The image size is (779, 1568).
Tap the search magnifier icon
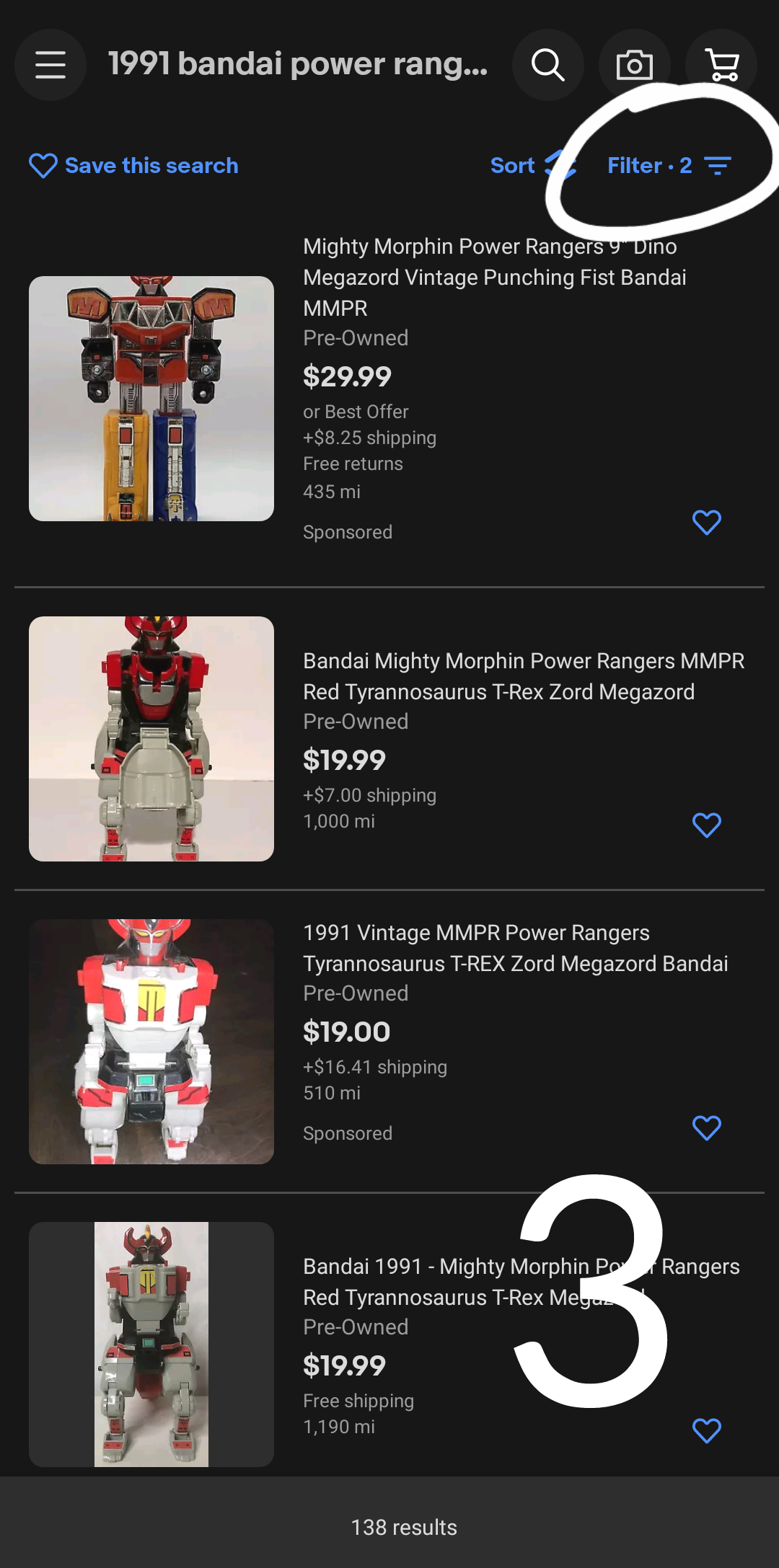point(548,65)
